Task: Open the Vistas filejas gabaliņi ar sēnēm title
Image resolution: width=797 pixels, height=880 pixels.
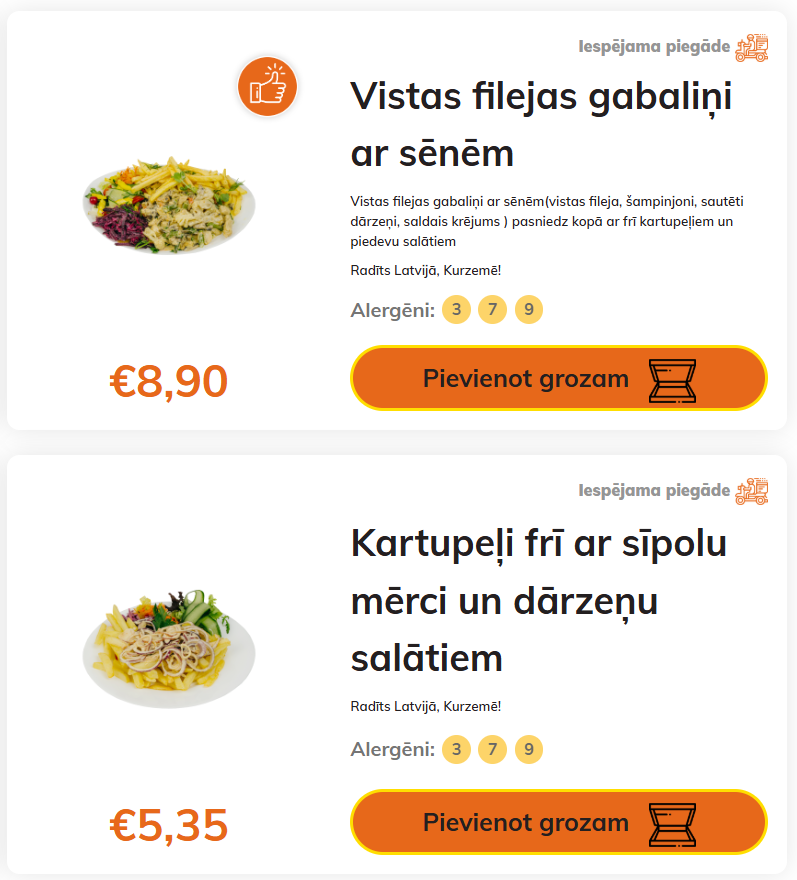Action: [541, 125]
